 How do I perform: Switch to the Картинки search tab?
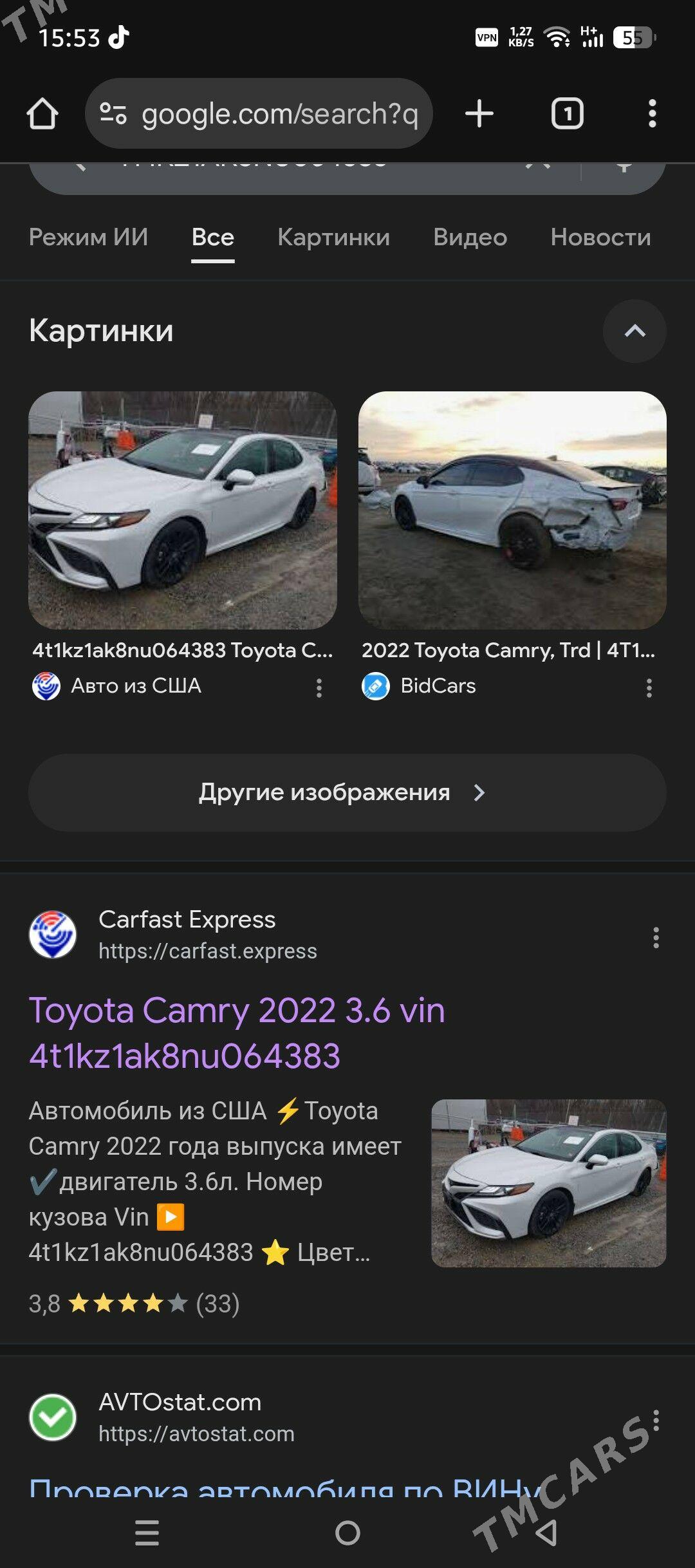(x=332, y=238)
